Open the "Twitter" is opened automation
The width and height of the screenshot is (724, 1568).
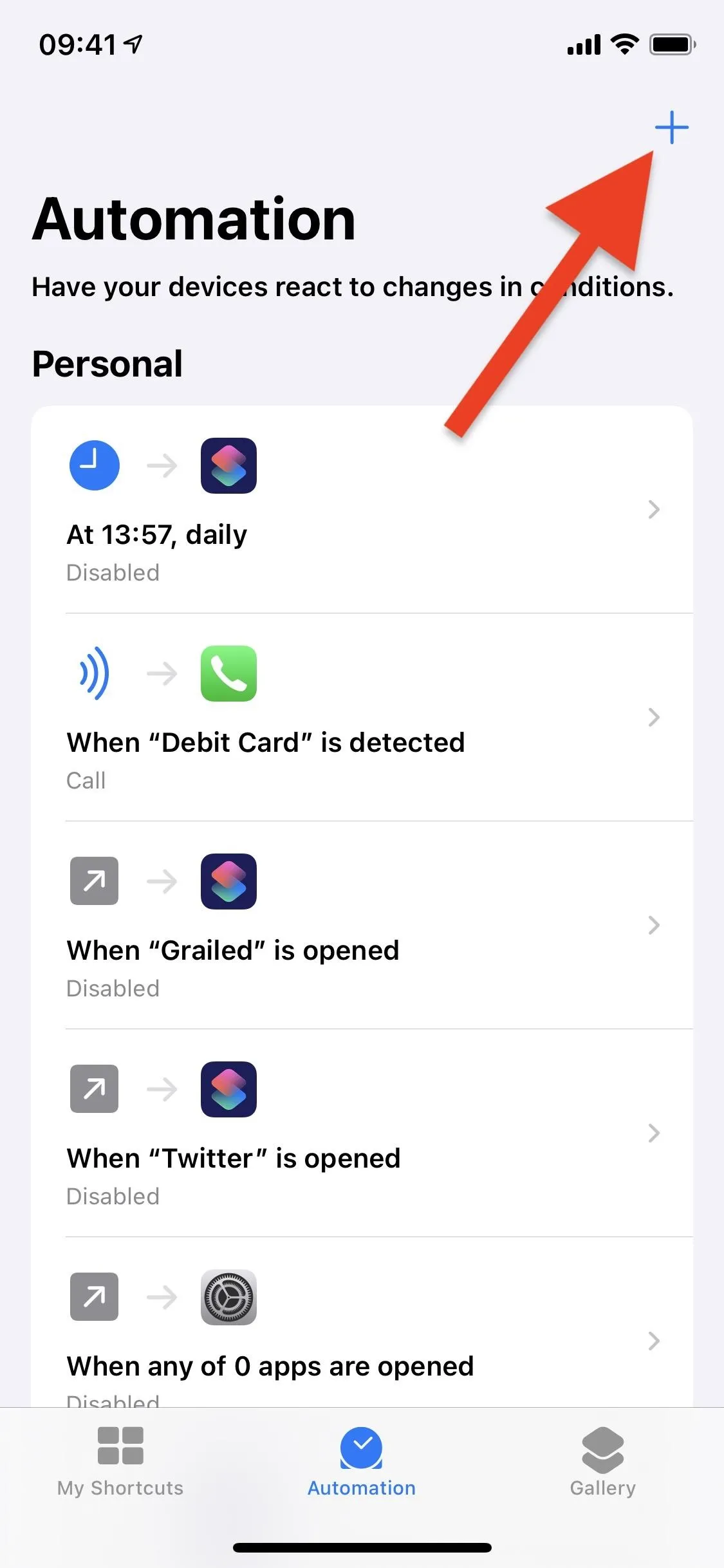tap(362, 1133)
